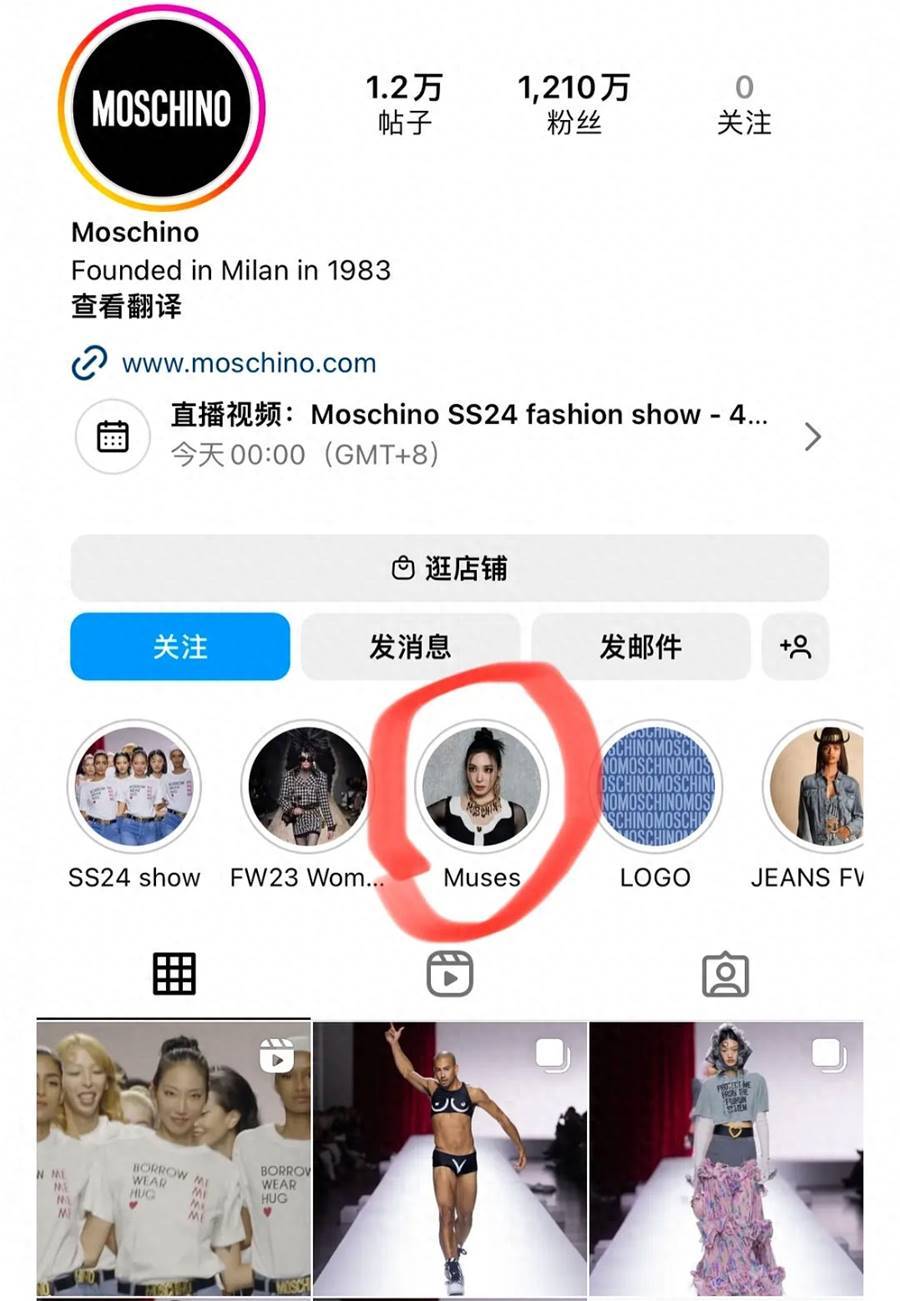
Task: Open the JEANS FW highlight
Action: click(x=815, y=786)
